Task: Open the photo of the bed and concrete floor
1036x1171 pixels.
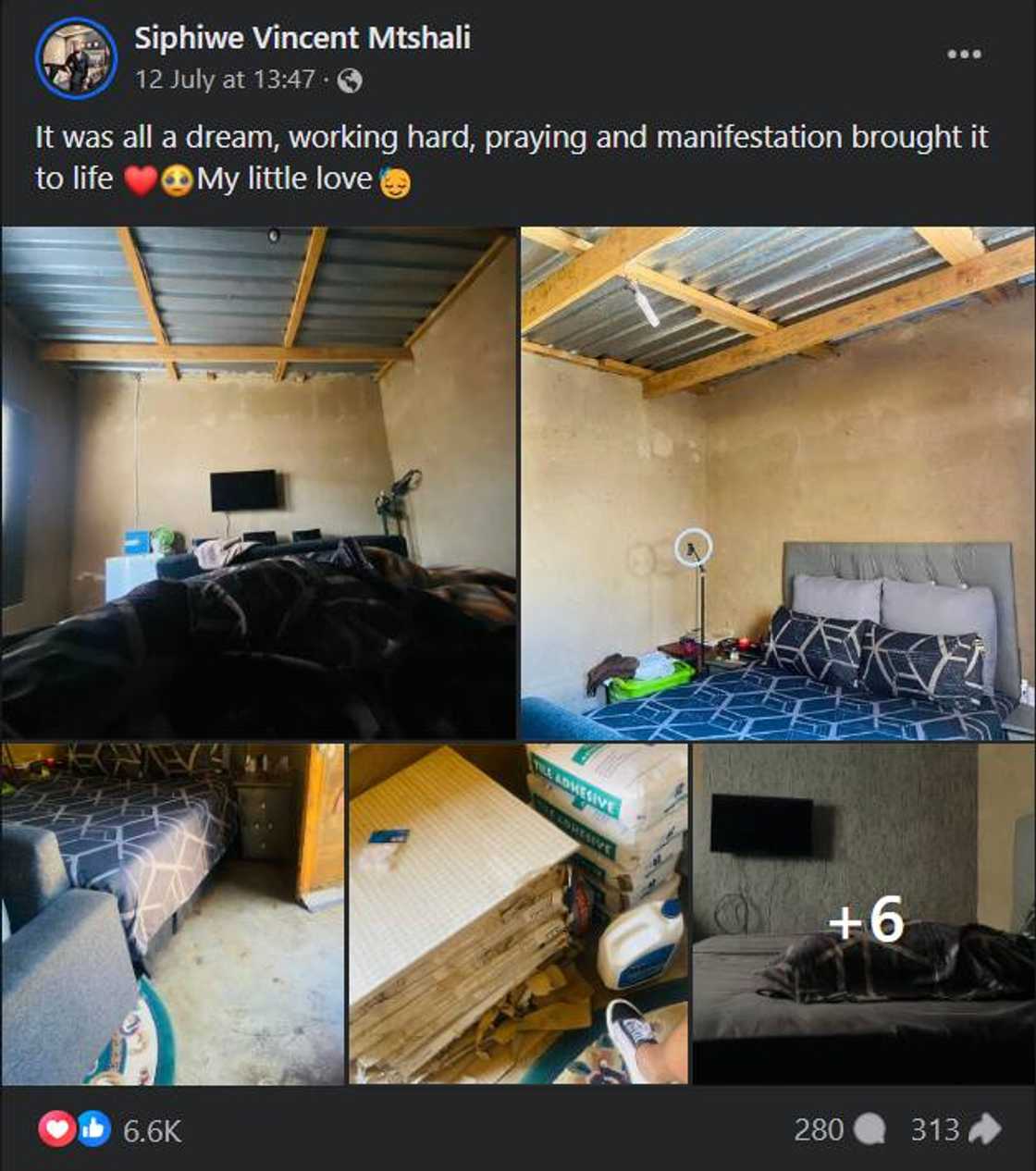Action: click(172, 913)
